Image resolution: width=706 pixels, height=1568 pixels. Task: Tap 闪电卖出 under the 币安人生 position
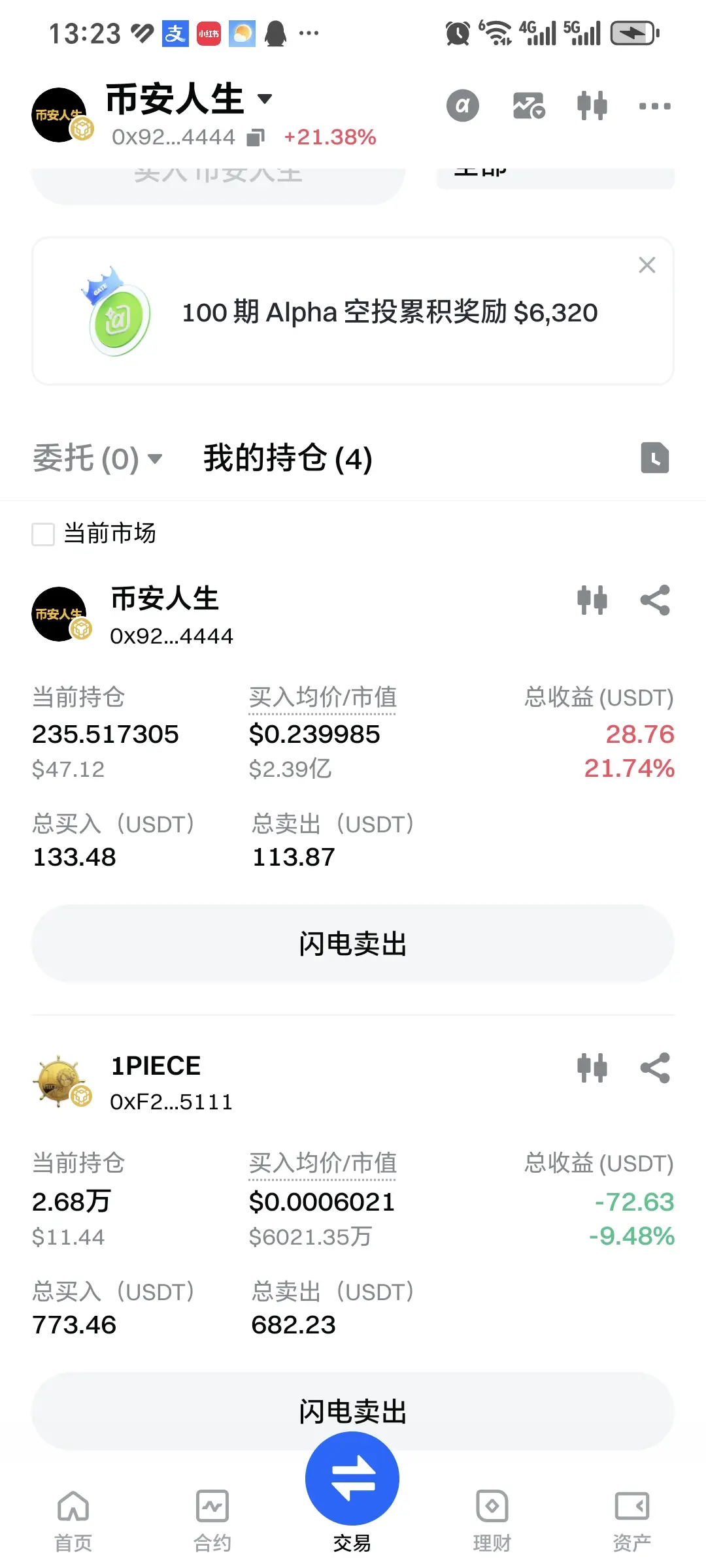click(x=353, y=943)
